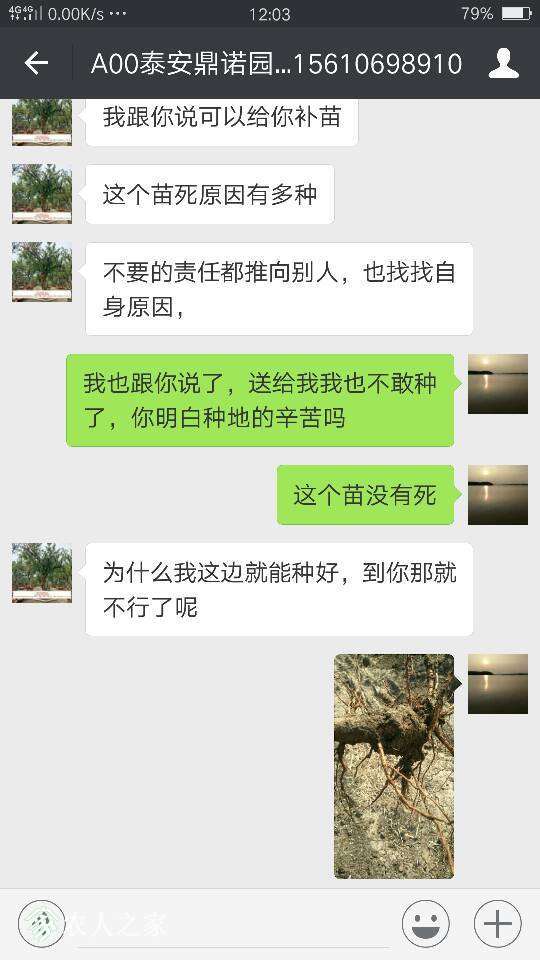Screen dimensions: 540x960
Task: Open the plus attachments menu
Action: click(x=498, y=923)
